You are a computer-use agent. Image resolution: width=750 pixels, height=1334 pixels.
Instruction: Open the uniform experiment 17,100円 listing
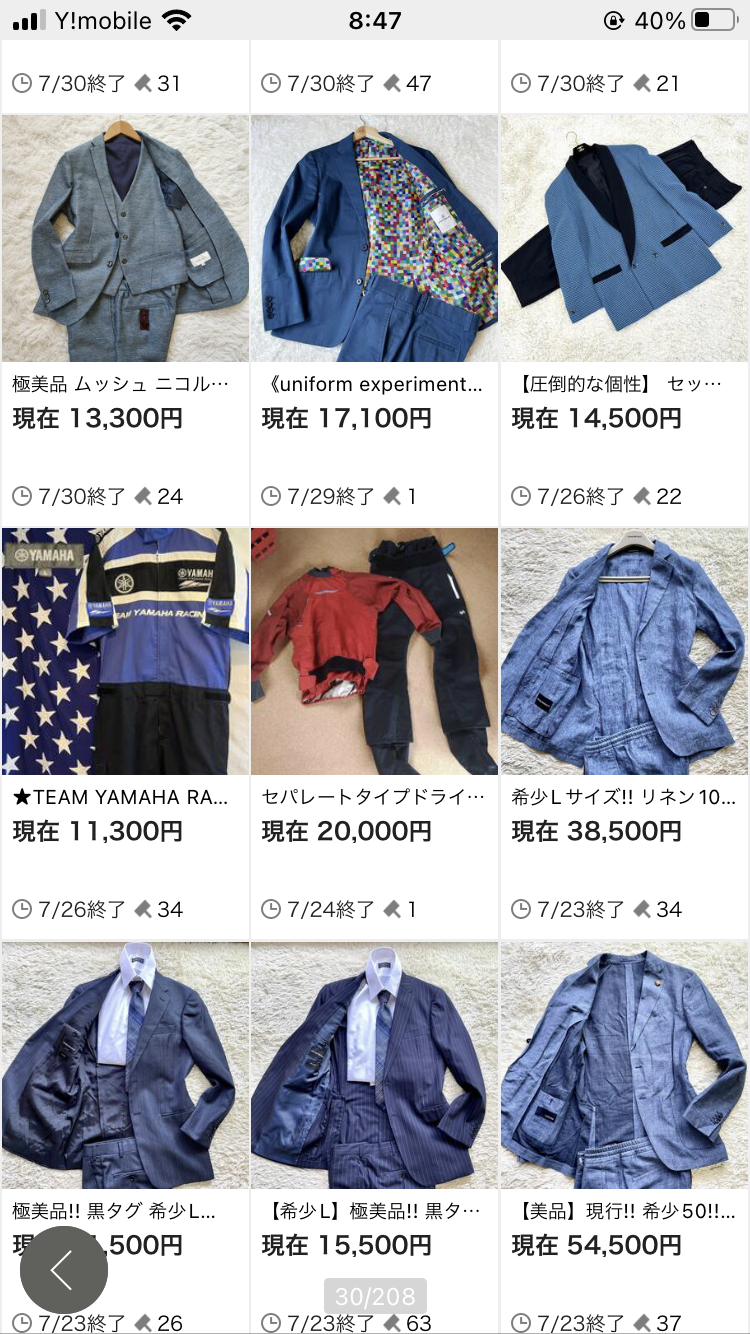point(374,238)
